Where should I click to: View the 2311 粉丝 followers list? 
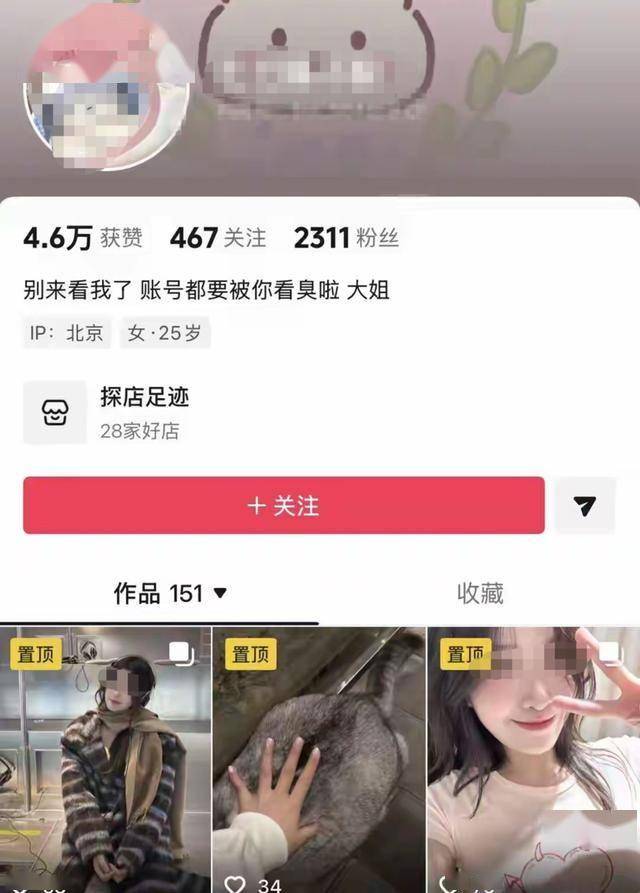(346, 238)
